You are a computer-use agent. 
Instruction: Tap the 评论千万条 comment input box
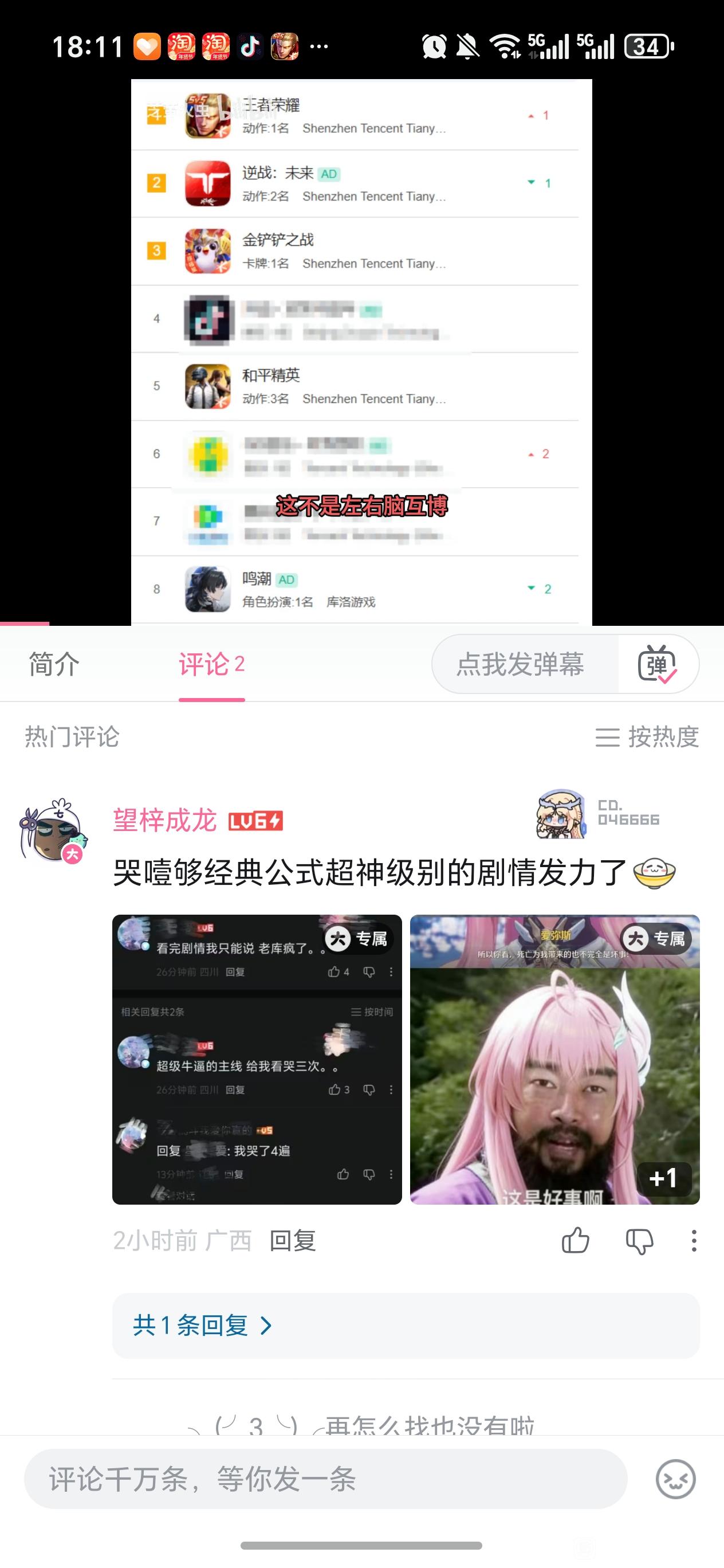coord(325,1479)
